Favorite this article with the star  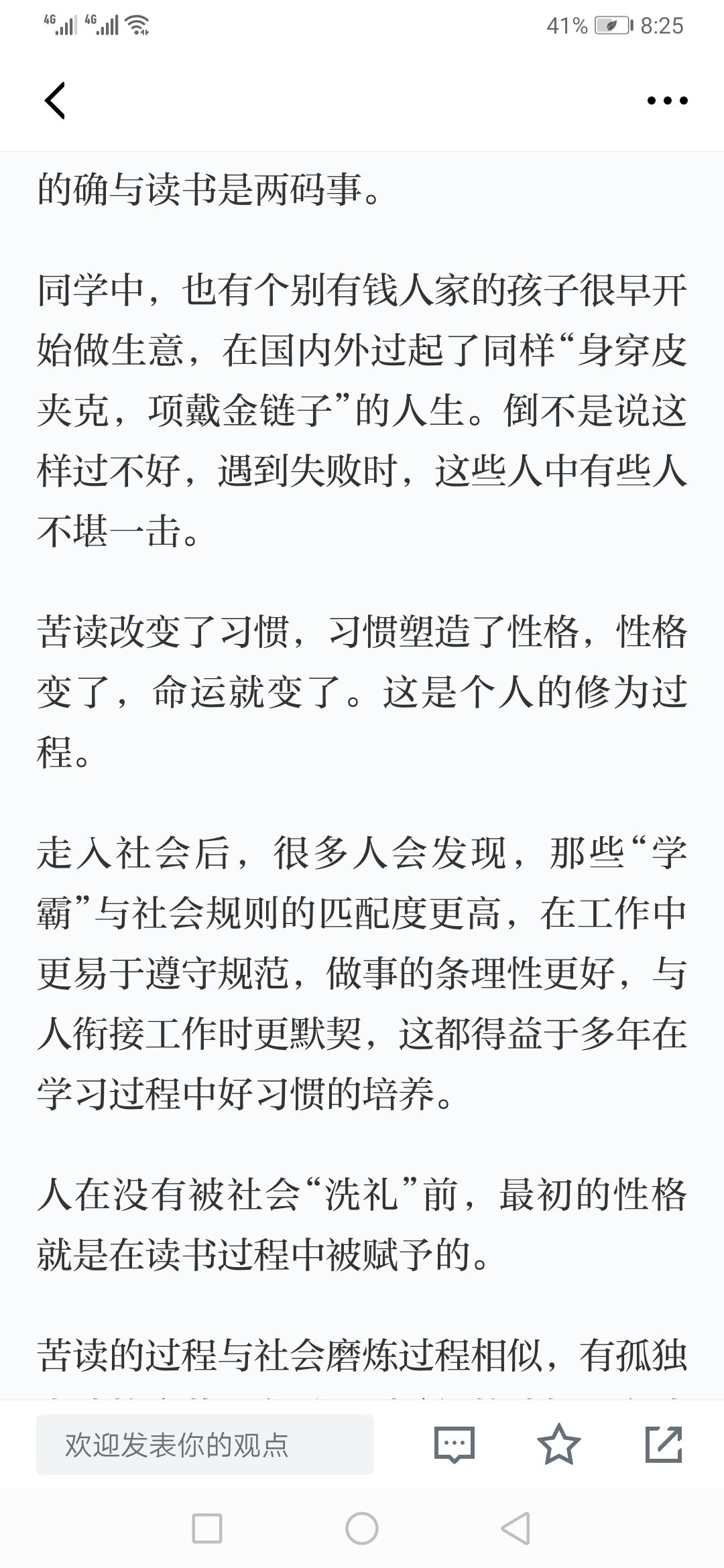click(x=559, y=1445)
